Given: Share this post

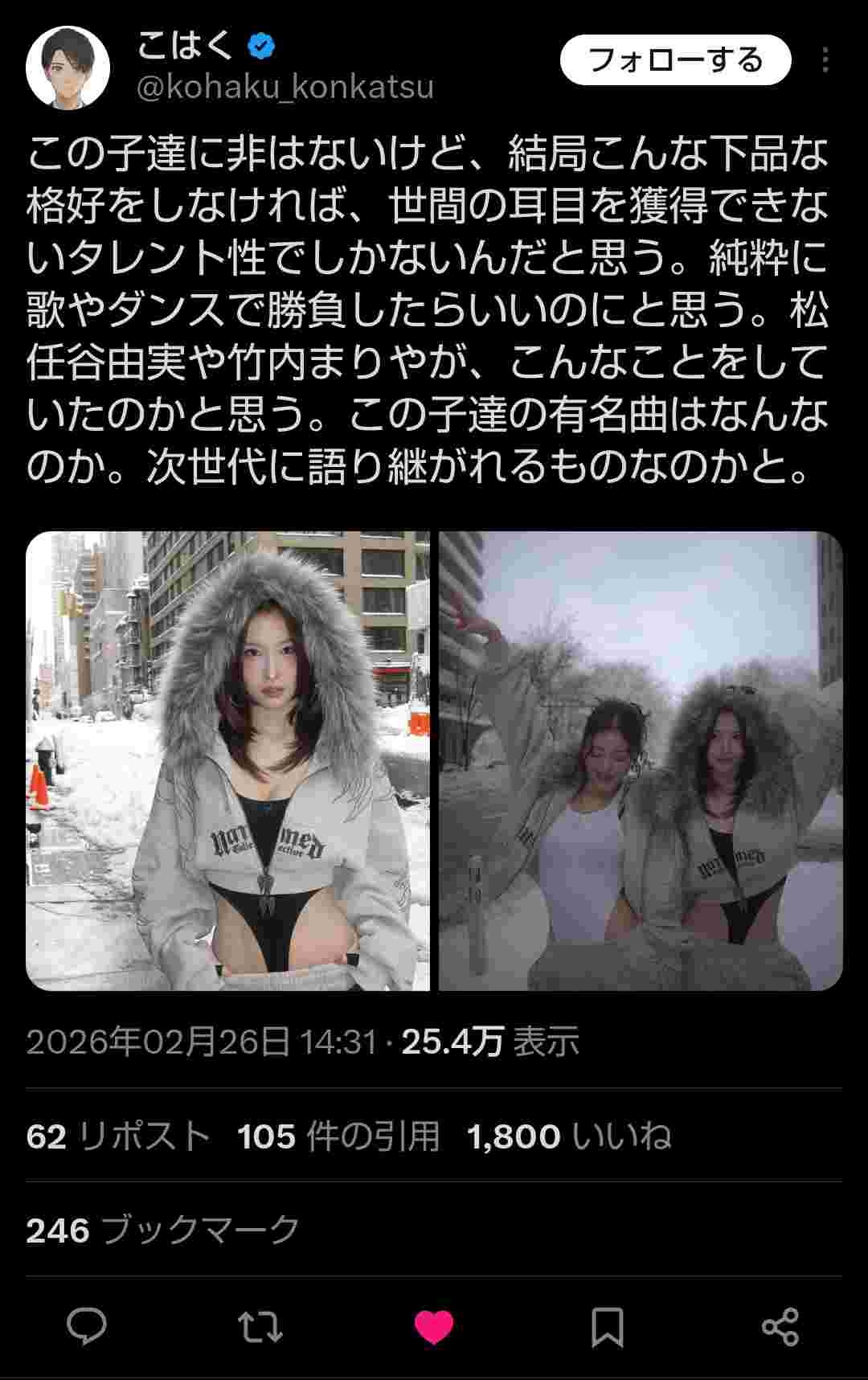Looking at the screenshot, I should (780, 1326).
